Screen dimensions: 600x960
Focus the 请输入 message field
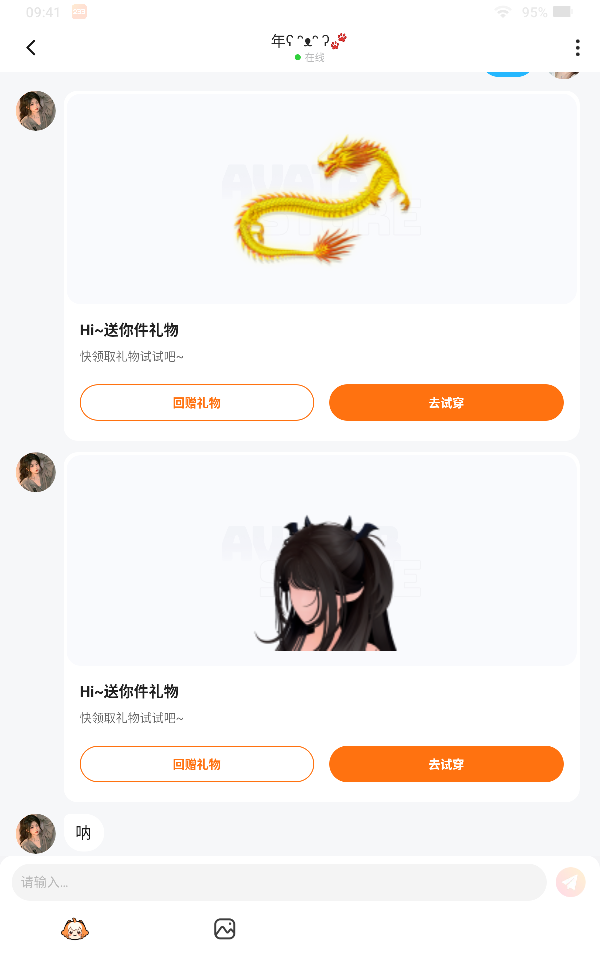coord(278,882)
